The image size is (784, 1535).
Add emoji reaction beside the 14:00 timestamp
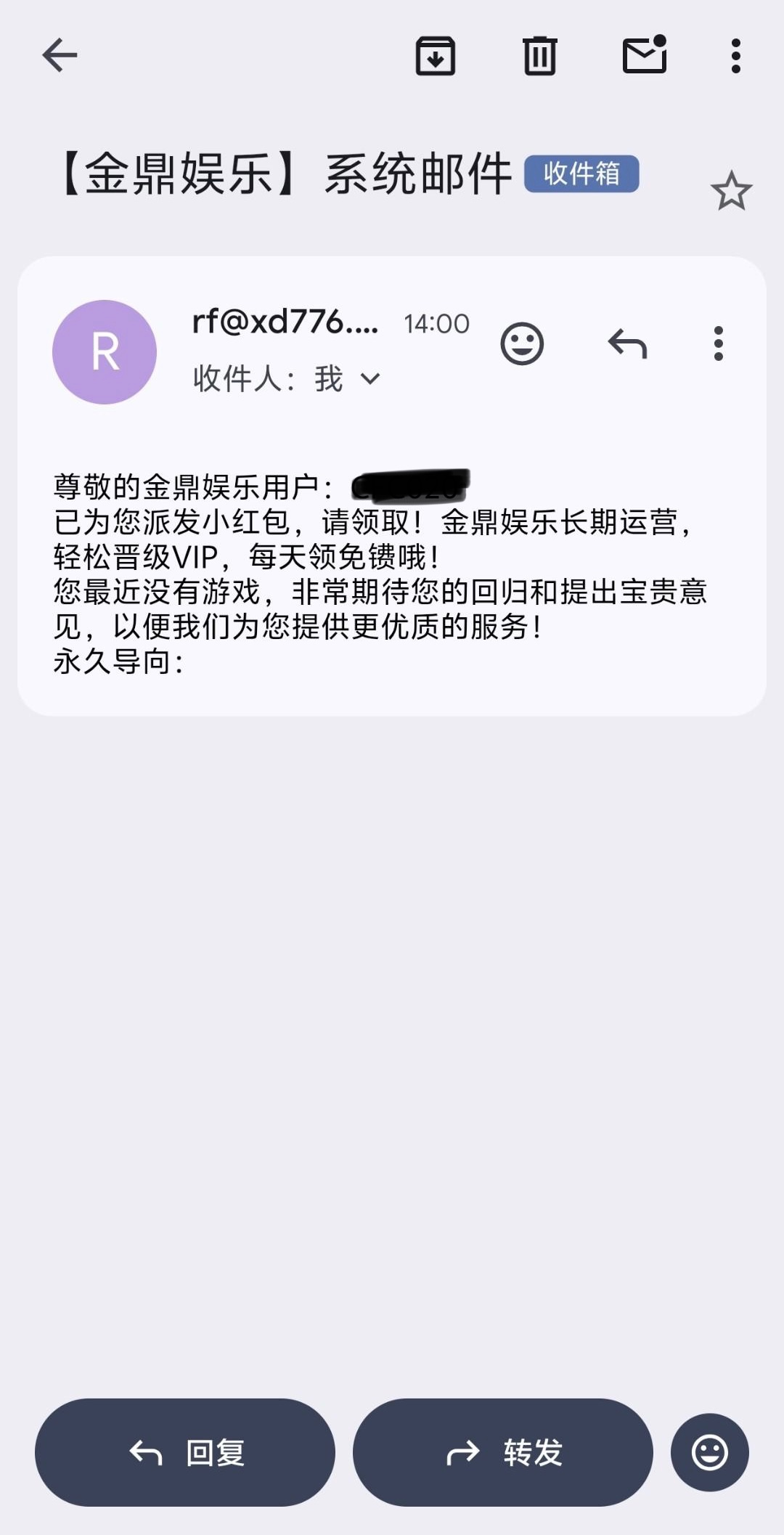point(522,343)
